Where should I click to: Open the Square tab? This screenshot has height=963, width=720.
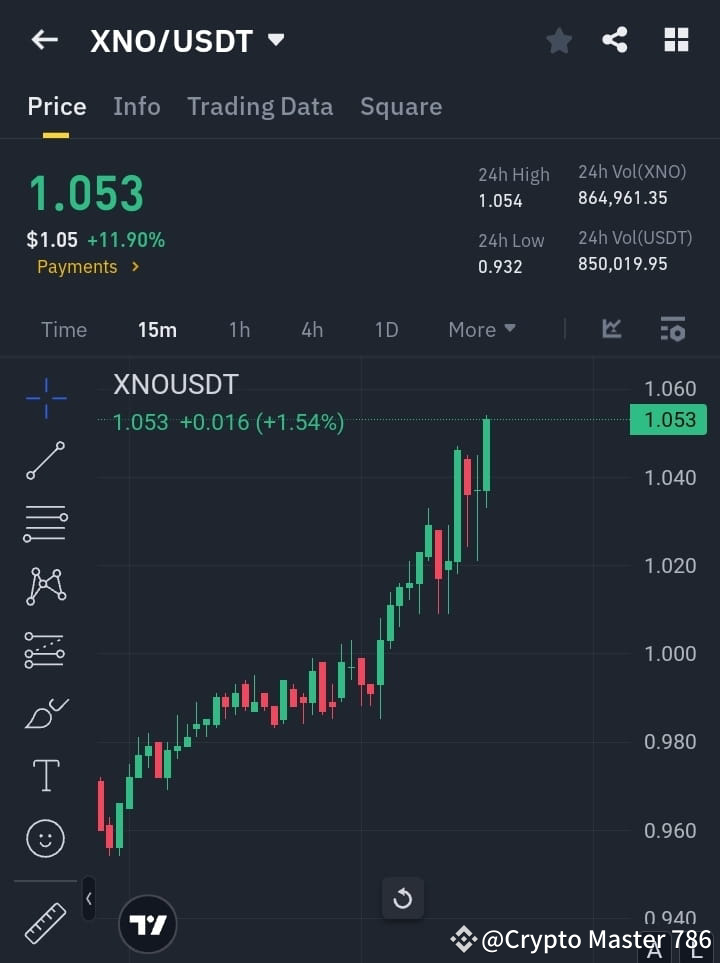coord(401,106)
